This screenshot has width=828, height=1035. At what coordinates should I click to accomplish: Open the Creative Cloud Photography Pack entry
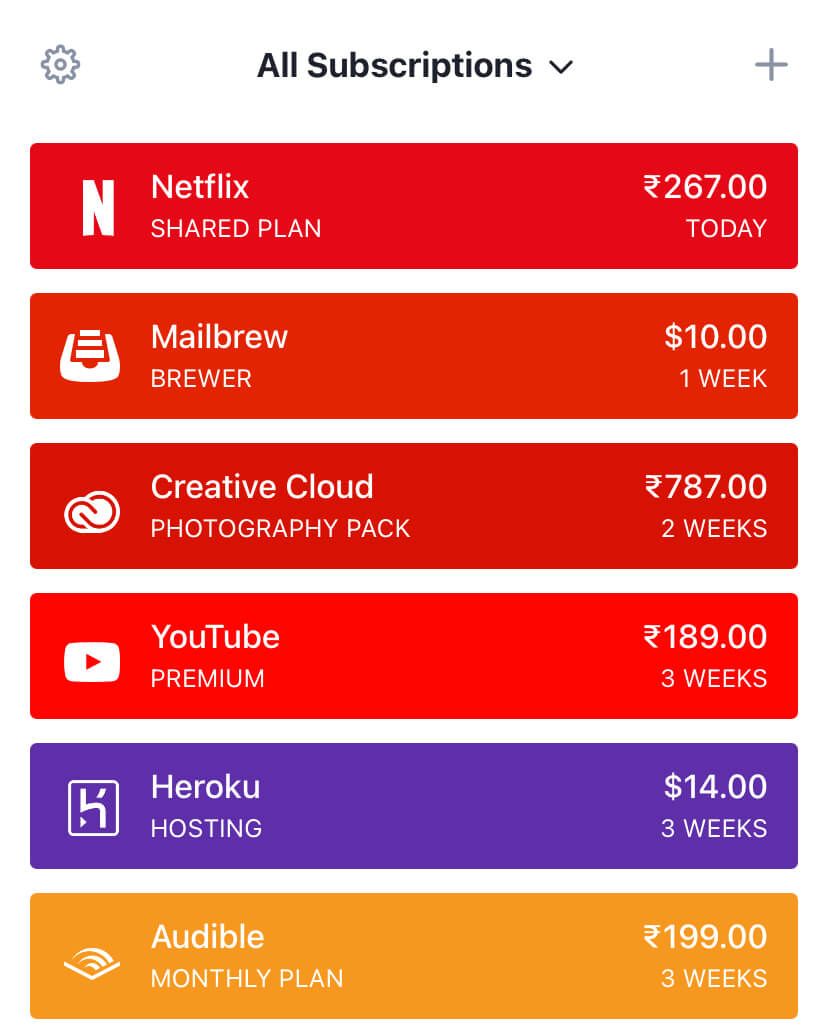tap(414, 505)
